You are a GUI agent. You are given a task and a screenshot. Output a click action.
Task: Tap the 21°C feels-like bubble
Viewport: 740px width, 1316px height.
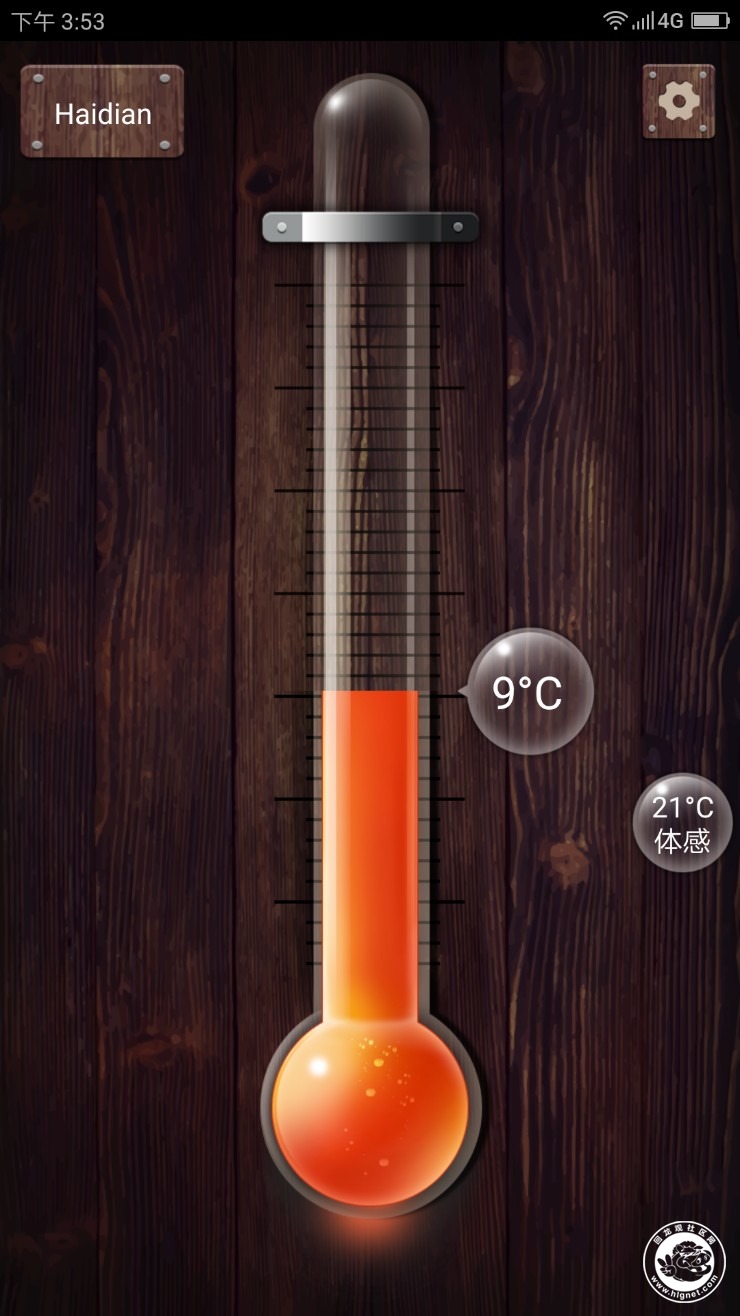[682, 823]
